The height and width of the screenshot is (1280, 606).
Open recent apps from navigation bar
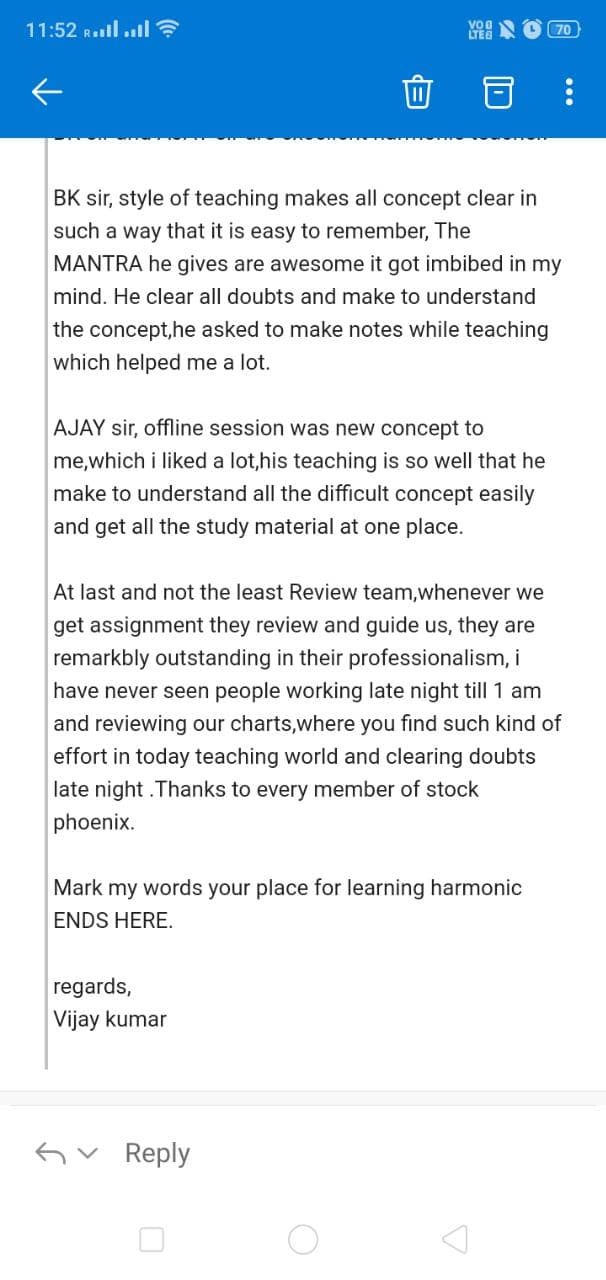[151, 1240]
